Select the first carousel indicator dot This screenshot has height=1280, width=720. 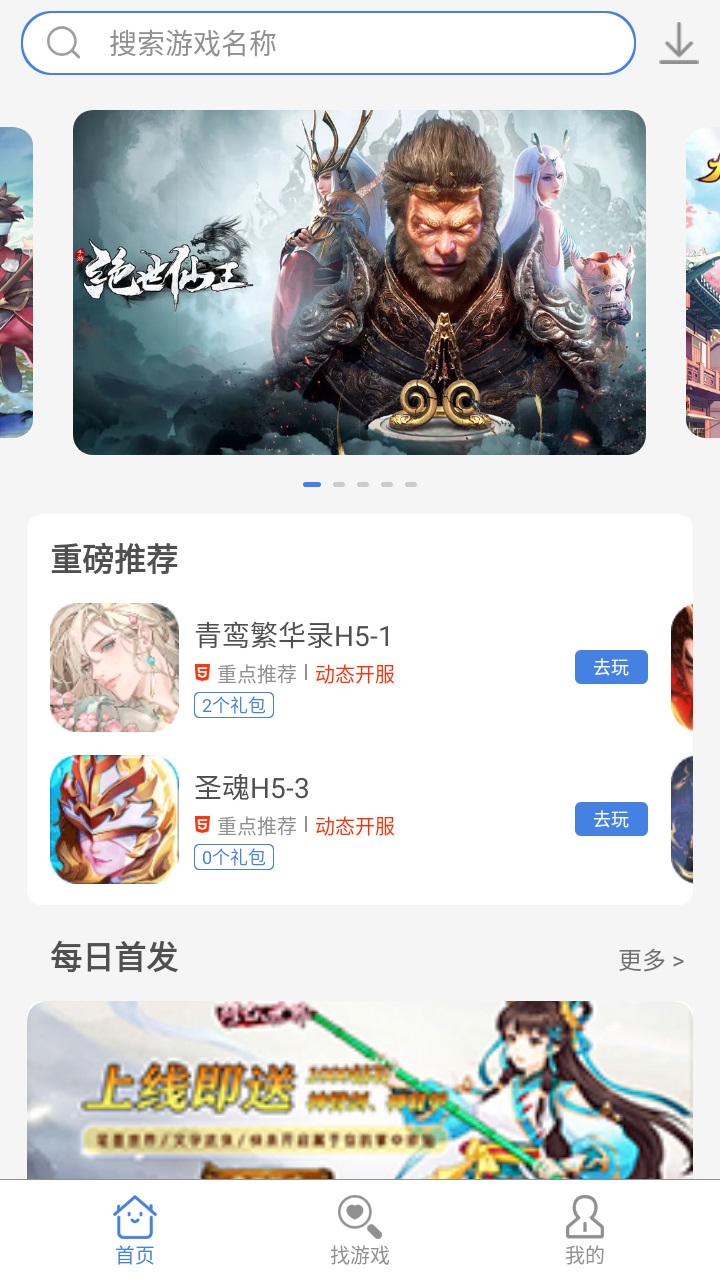click(312, 483)
